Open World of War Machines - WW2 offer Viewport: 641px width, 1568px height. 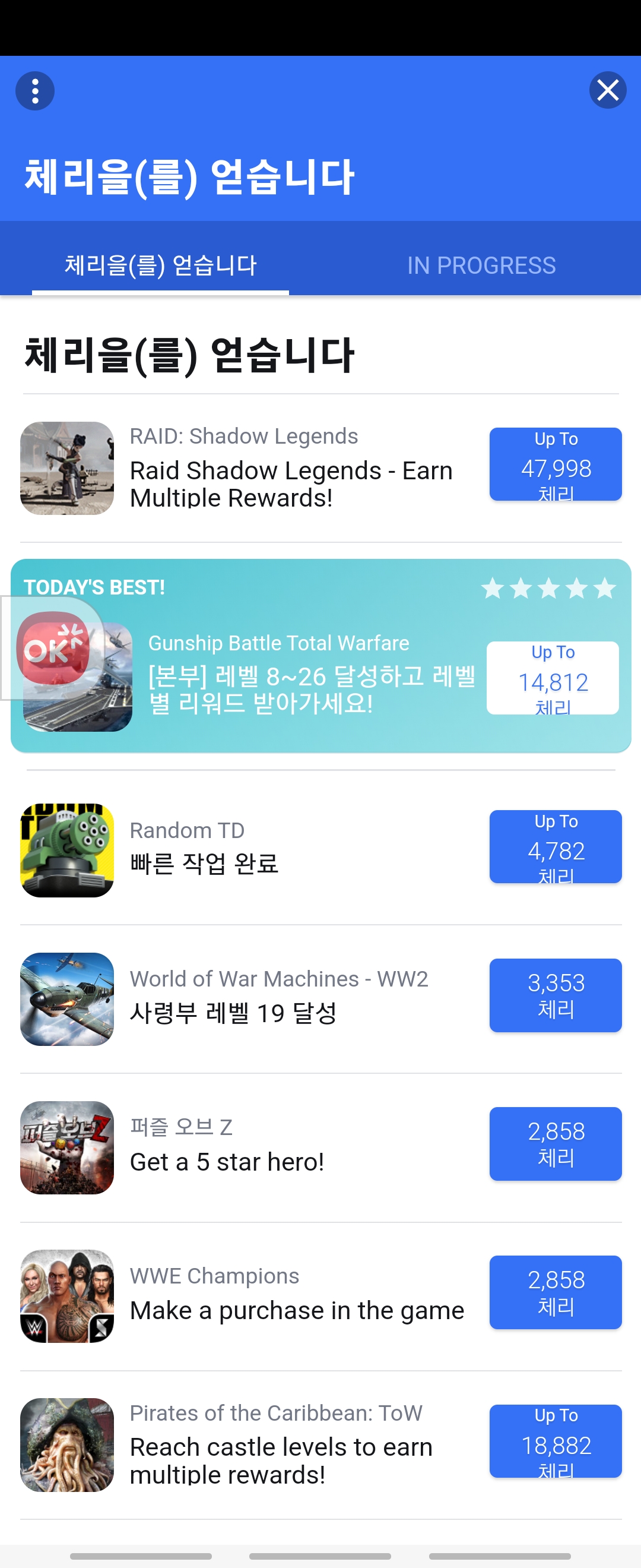click(x=320, y=999)
